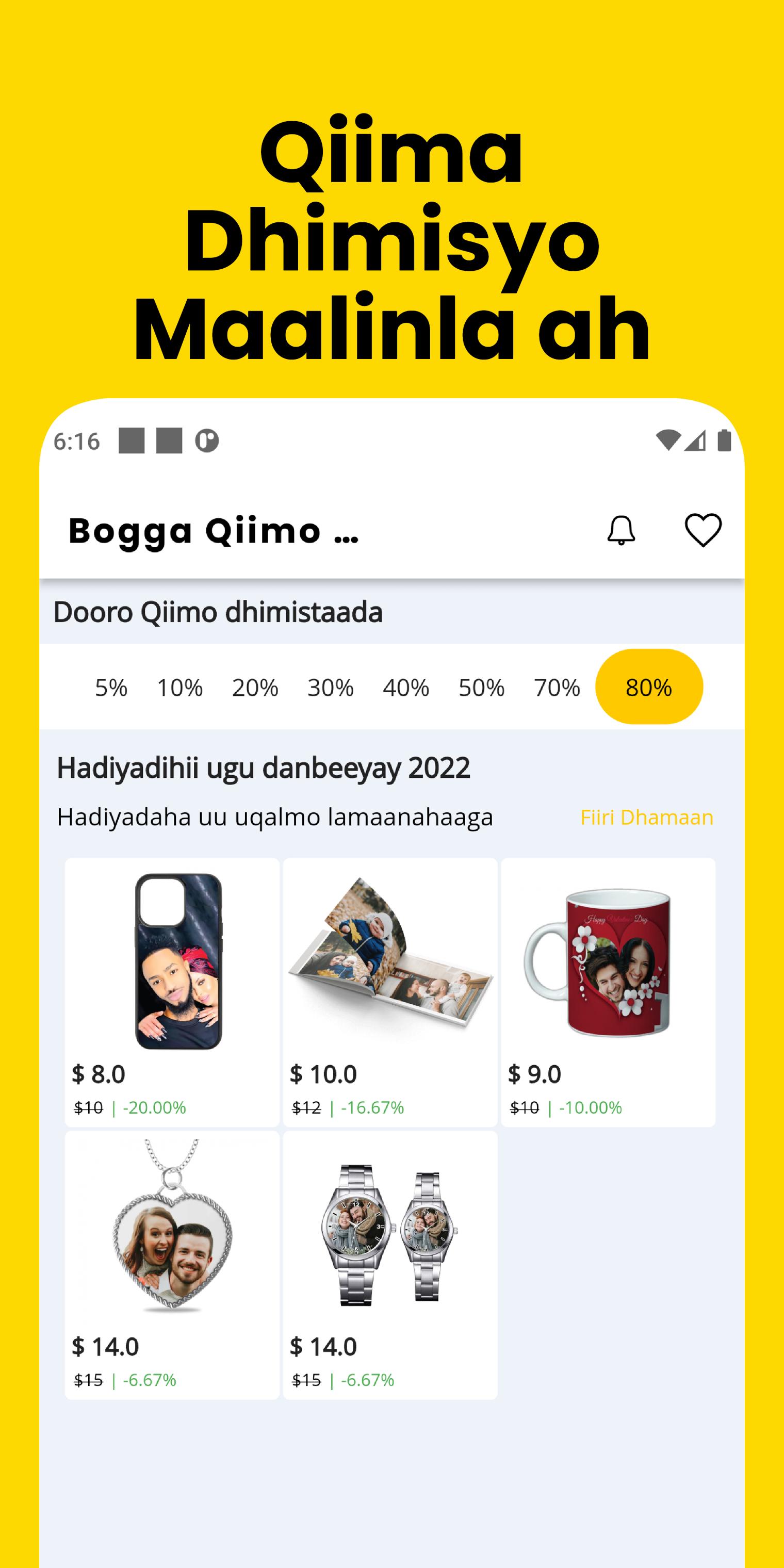Pick the 50% discount option
The image size is (784, 1568).
(x=481, y=687)
